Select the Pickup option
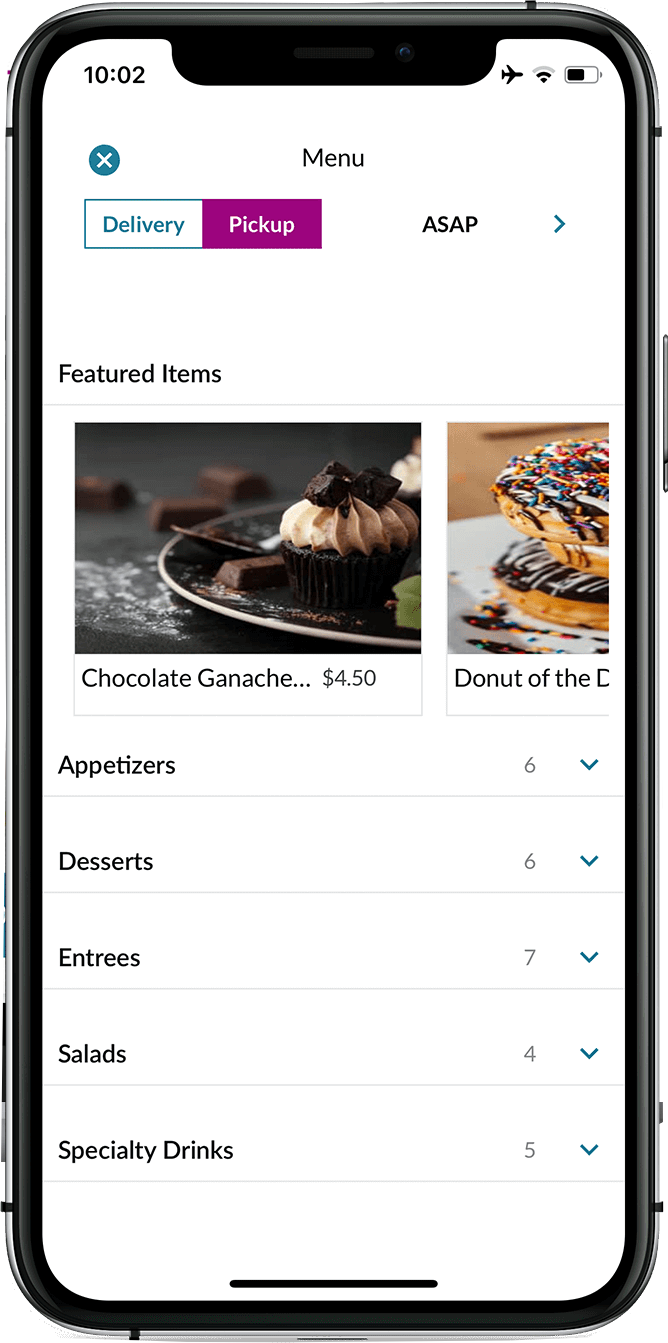 click(x=262, y=224)
